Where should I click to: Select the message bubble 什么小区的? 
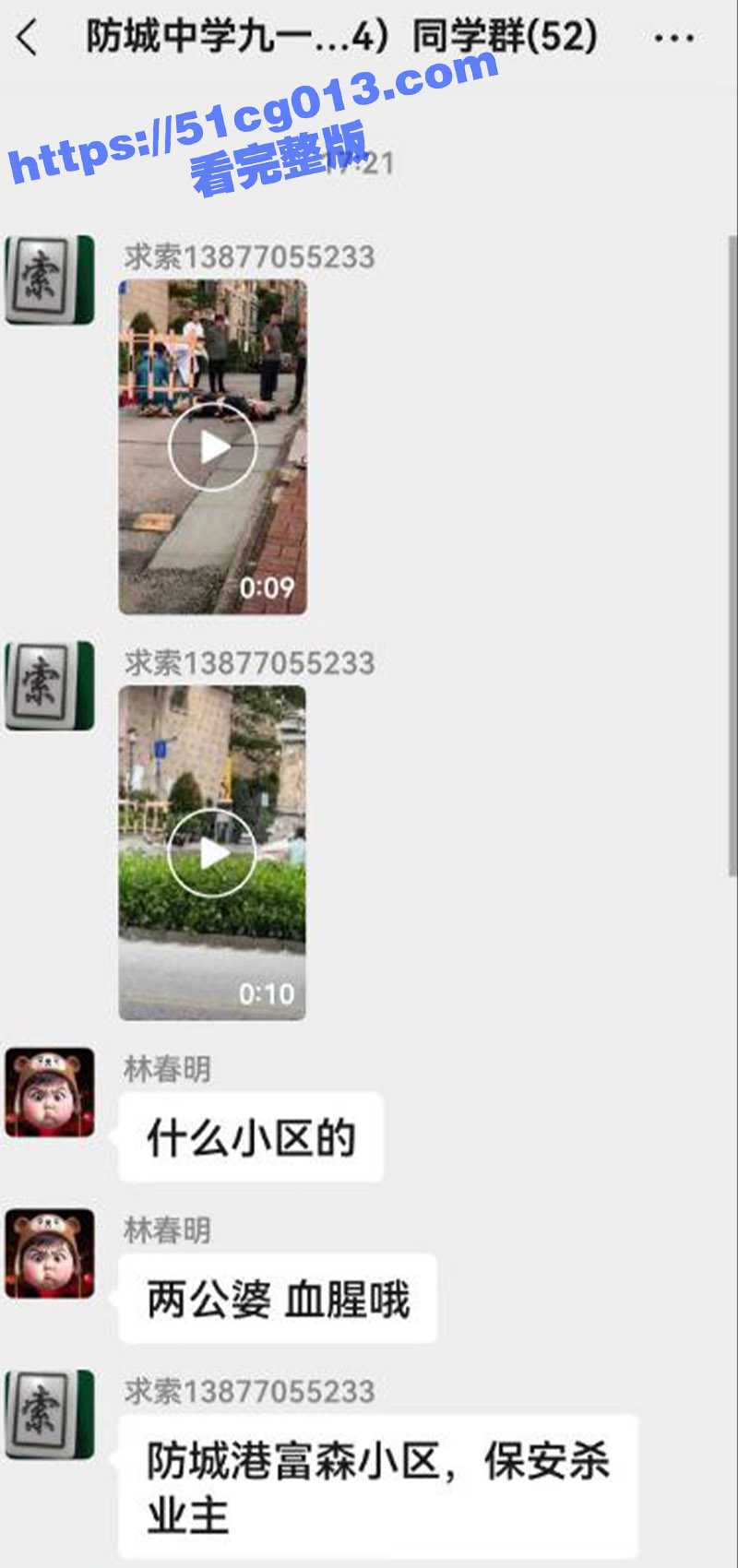[x=249, y=1136]
